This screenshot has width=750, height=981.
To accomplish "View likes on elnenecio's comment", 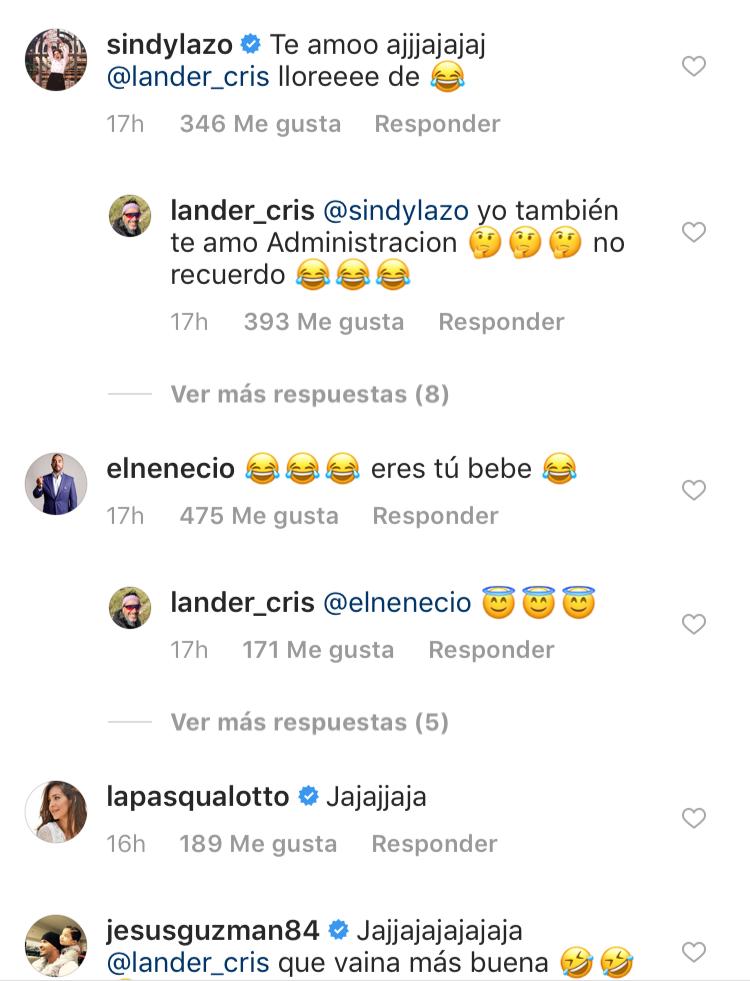I will pyautogui.click(x=259, y=516).
